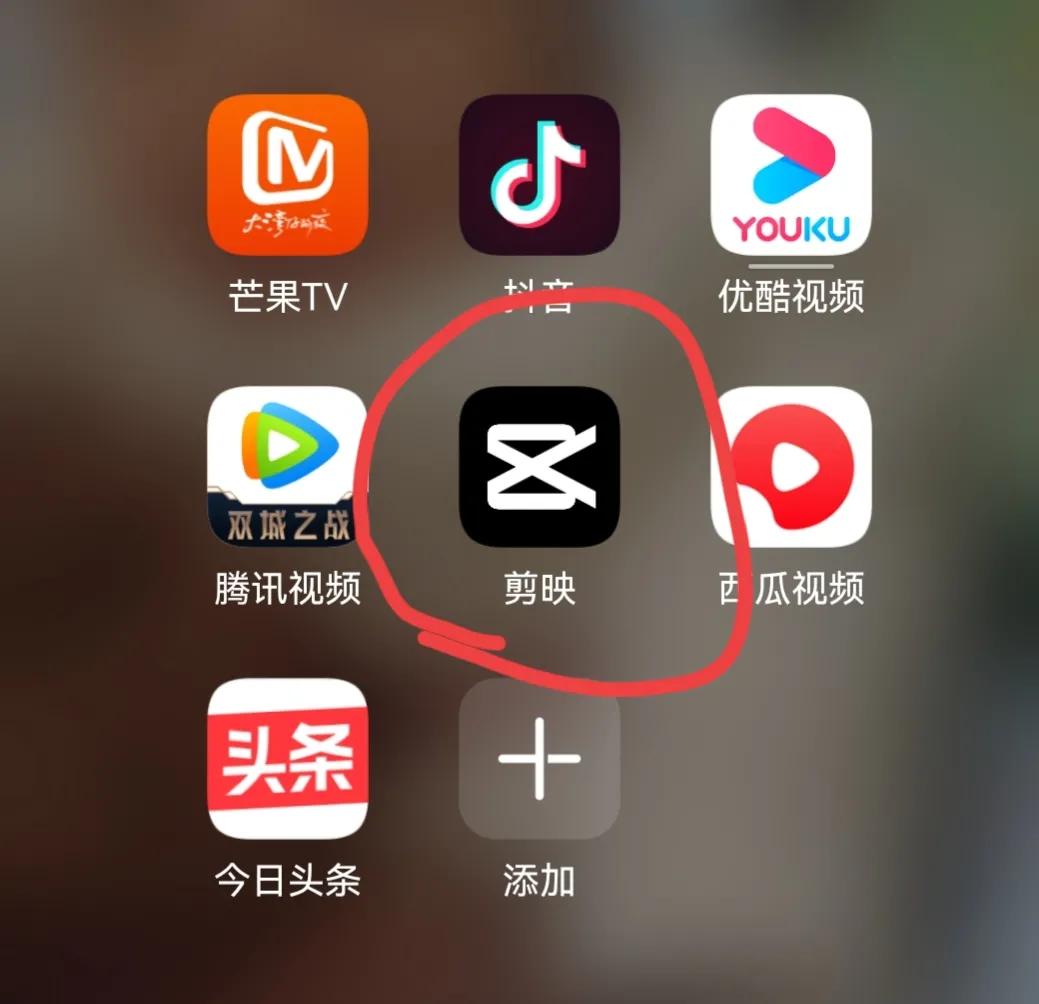Image resolution: width=1039 pixels, height=1004 pixels.
Task: Open 优酷视频 app
Action: point(791,175)
